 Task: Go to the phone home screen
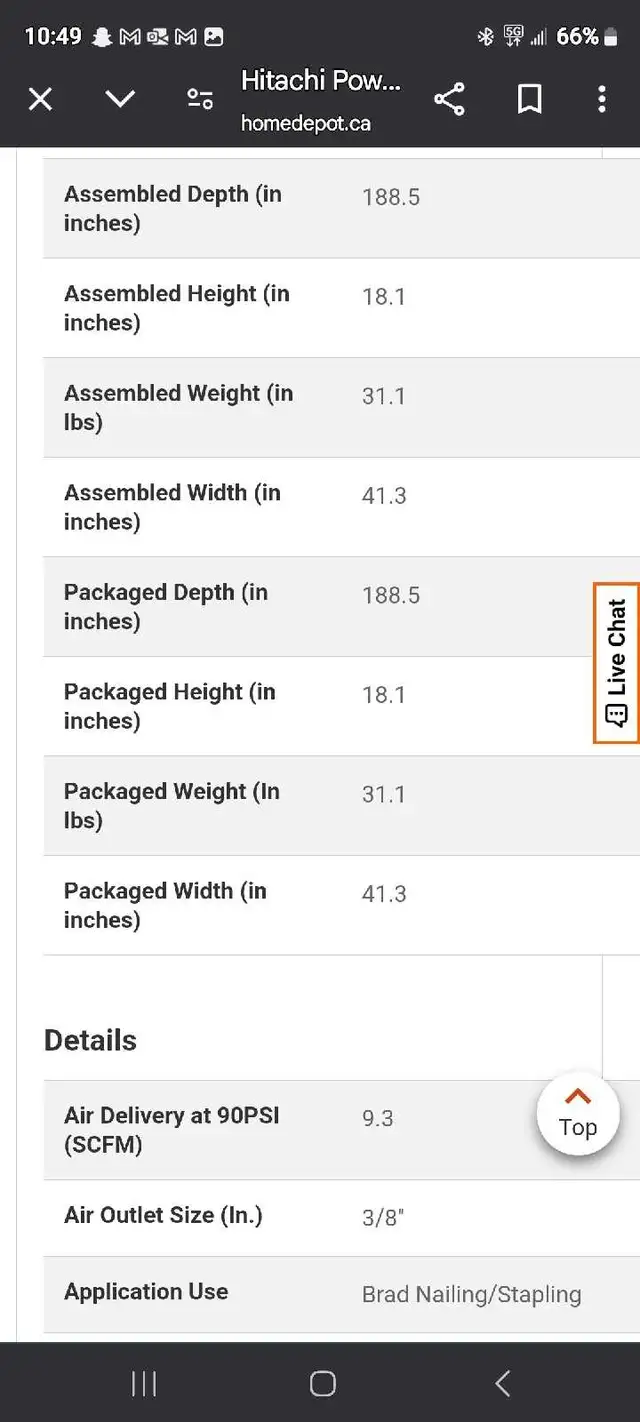tap(322, 1383)
